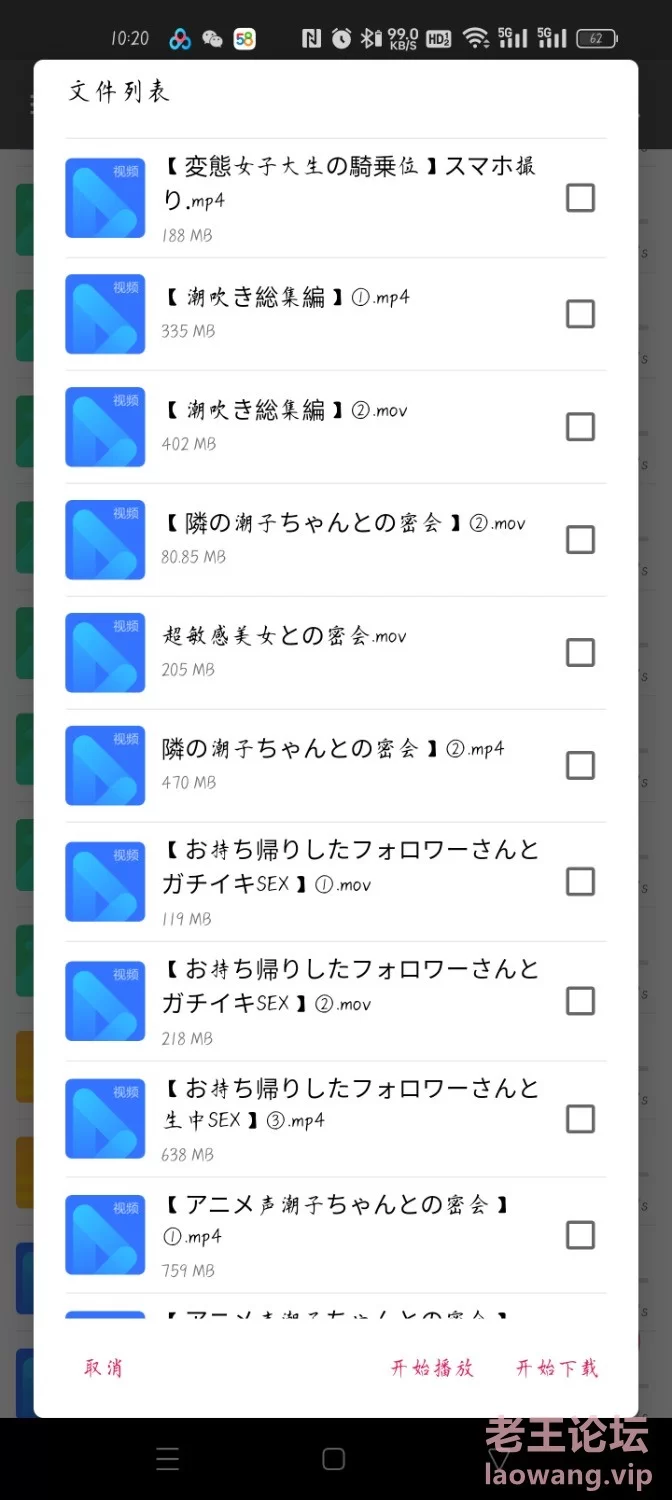Tick the checkbox for the 470 MB .mp4 file
The width and height of the screenshot is (672, 1500).
pyautogui.click(x=580, y=766)
